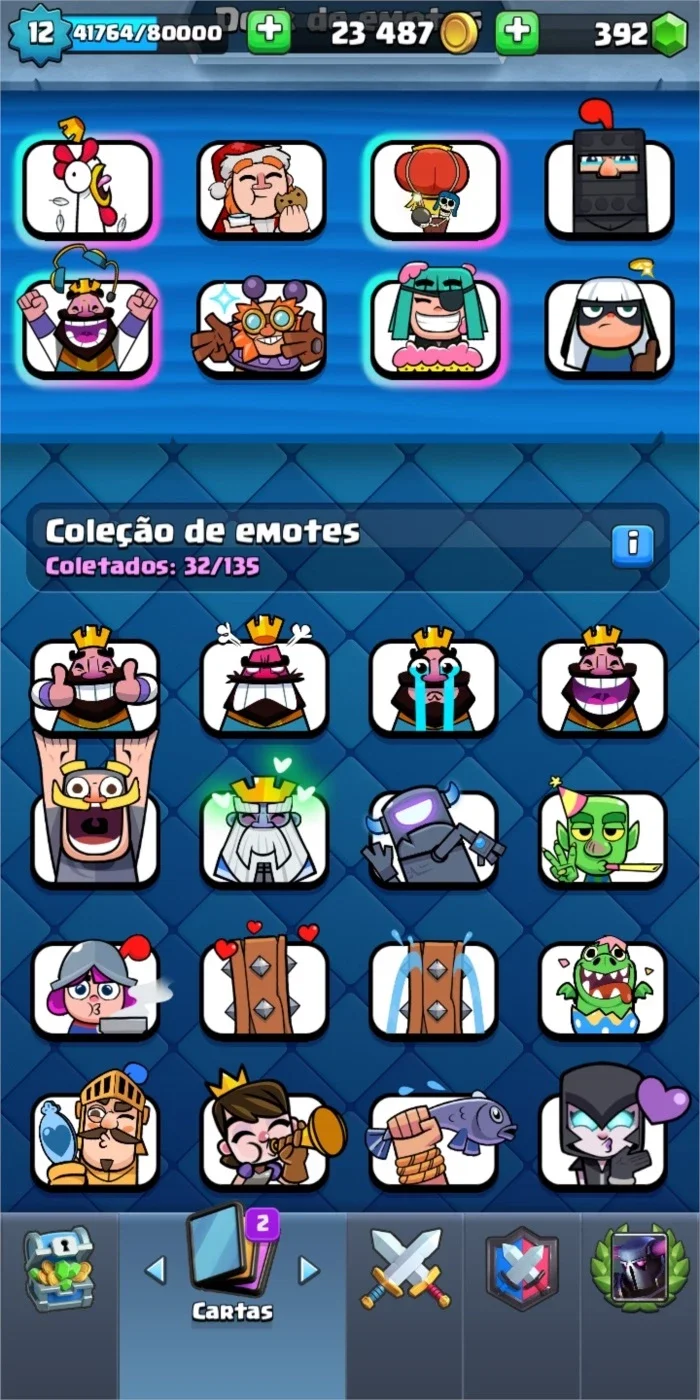Viewport: 700px width, 1400px height.
Task: Tap the green plus beside the gold coins
Action: point(516,33)
